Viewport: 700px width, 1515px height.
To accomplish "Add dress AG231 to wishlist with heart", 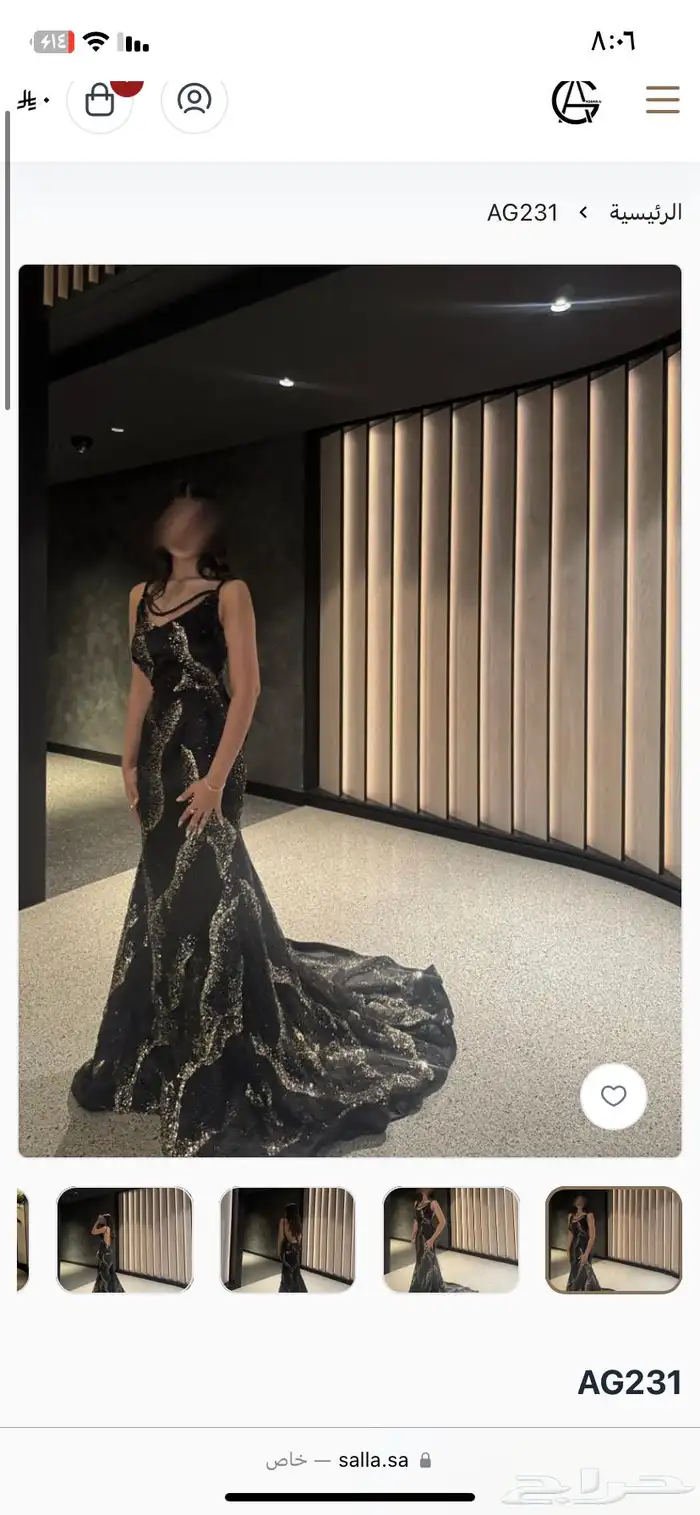I will [613, 1096].
